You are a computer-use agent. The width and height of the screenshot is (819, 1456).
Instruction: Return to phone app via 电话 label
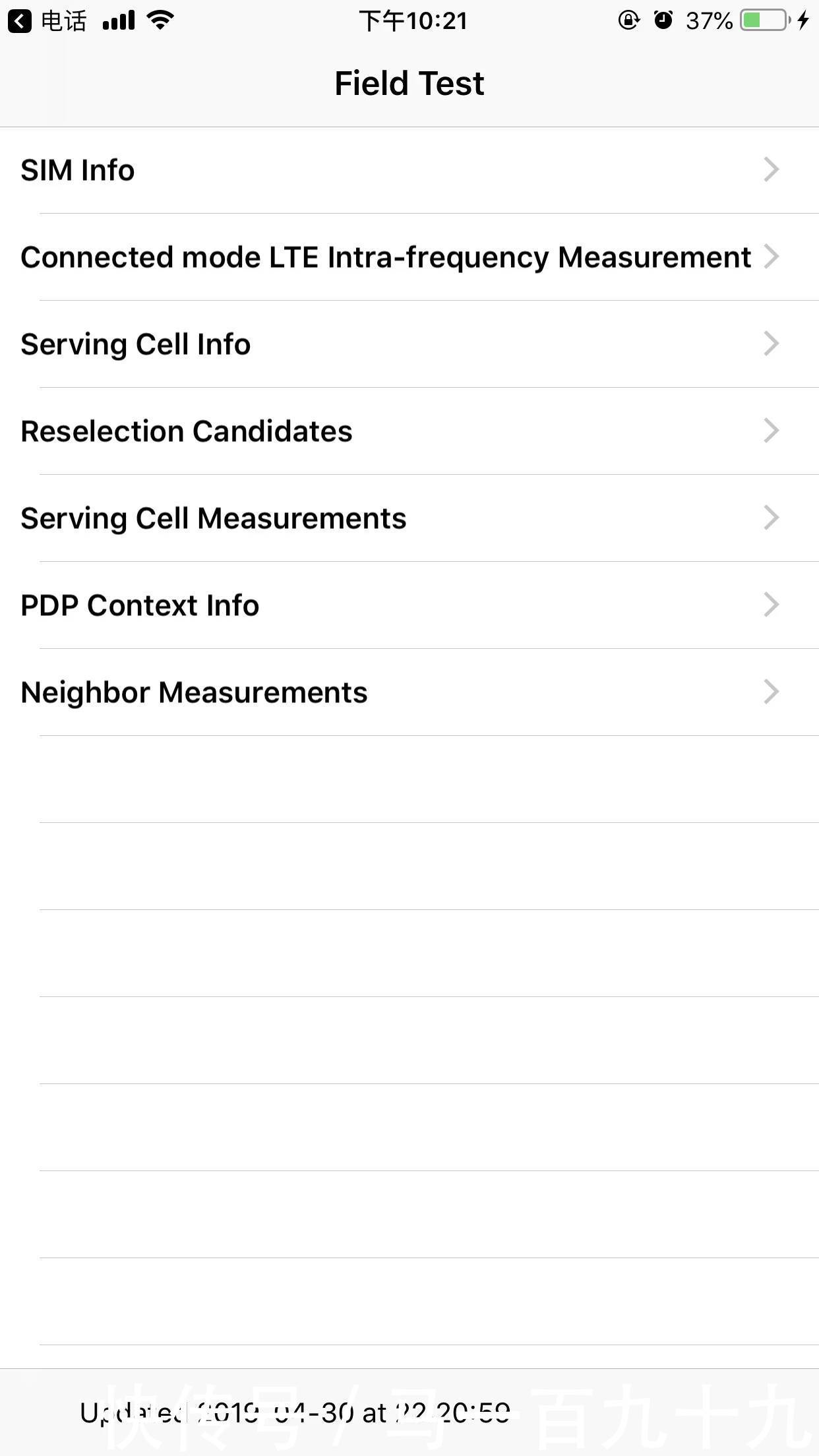pos(63,20)
